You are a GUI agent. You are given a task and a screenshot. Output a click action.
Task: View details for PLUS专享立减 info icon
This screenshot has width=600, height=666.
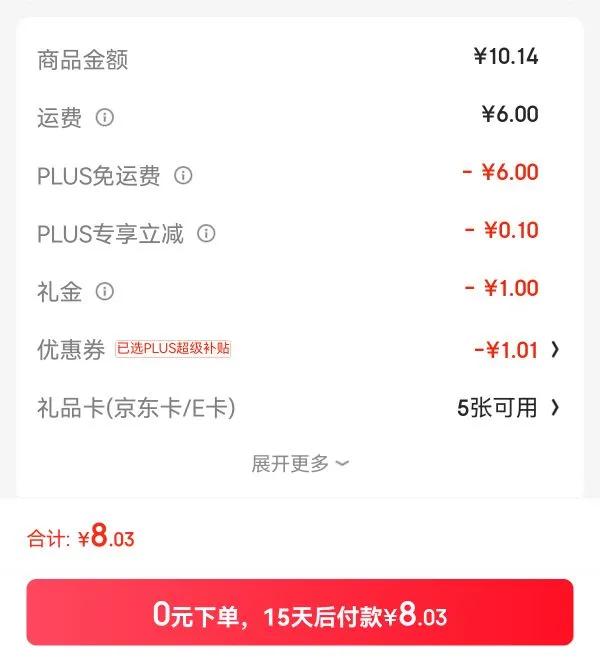point(206,234)
